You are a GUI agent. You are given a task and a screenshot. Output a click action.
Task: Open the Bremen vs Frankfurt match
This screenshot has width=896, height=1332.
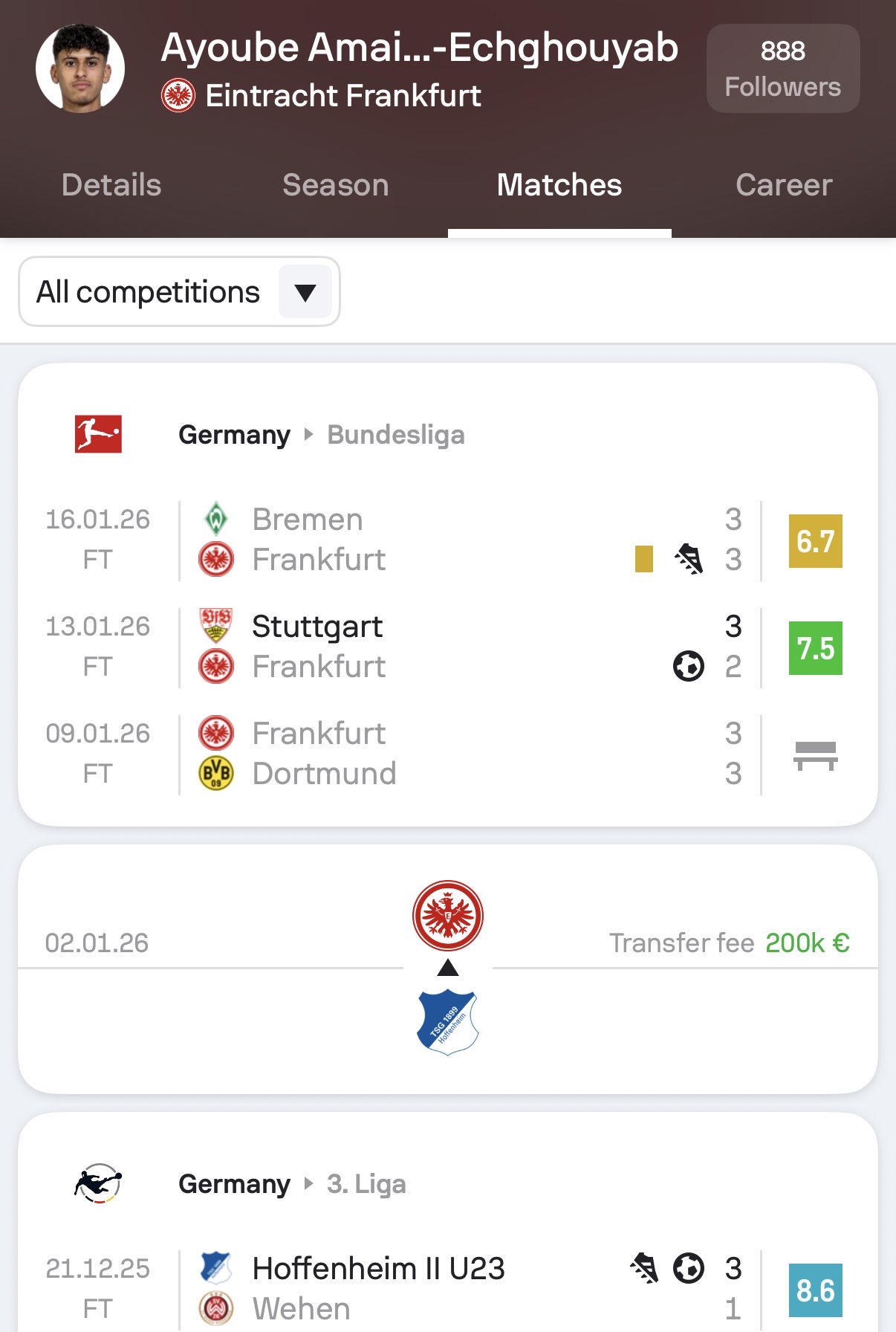446,540
